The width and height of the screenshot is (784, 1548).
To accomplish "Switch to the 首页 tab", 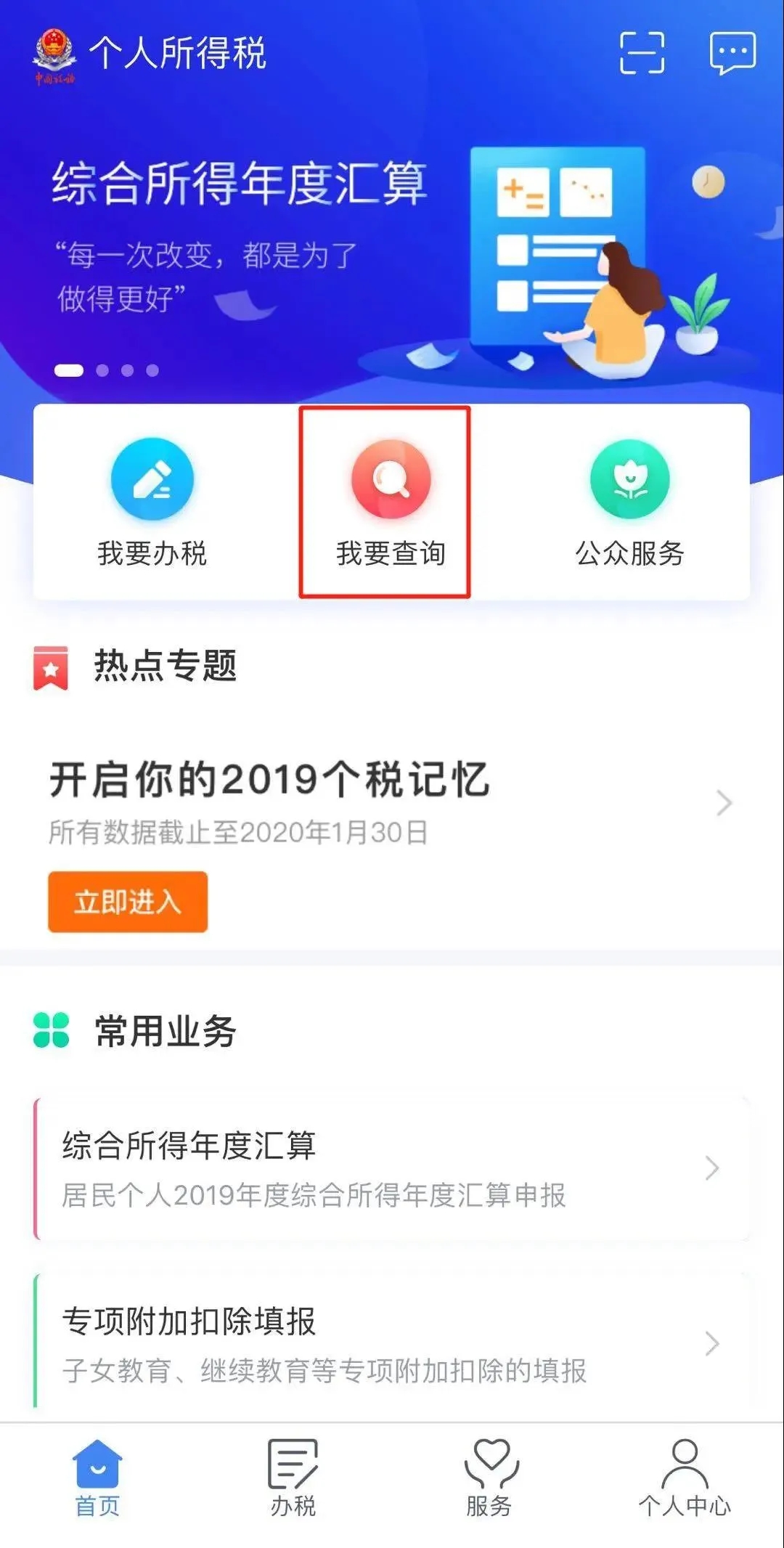I will click(97, 1478).
